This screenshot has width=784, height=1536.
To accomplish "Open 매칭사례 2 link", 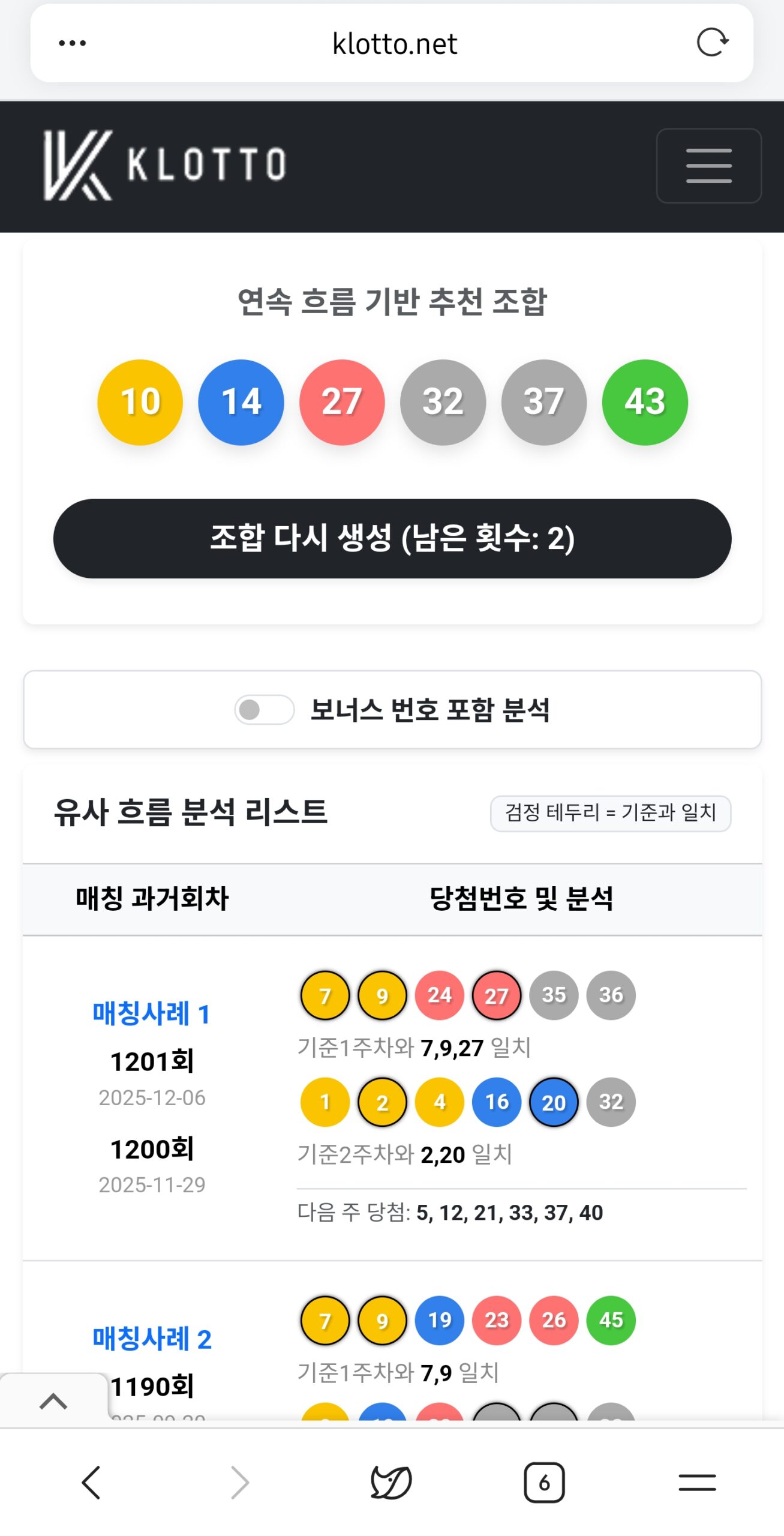I will pos(152,1339).
